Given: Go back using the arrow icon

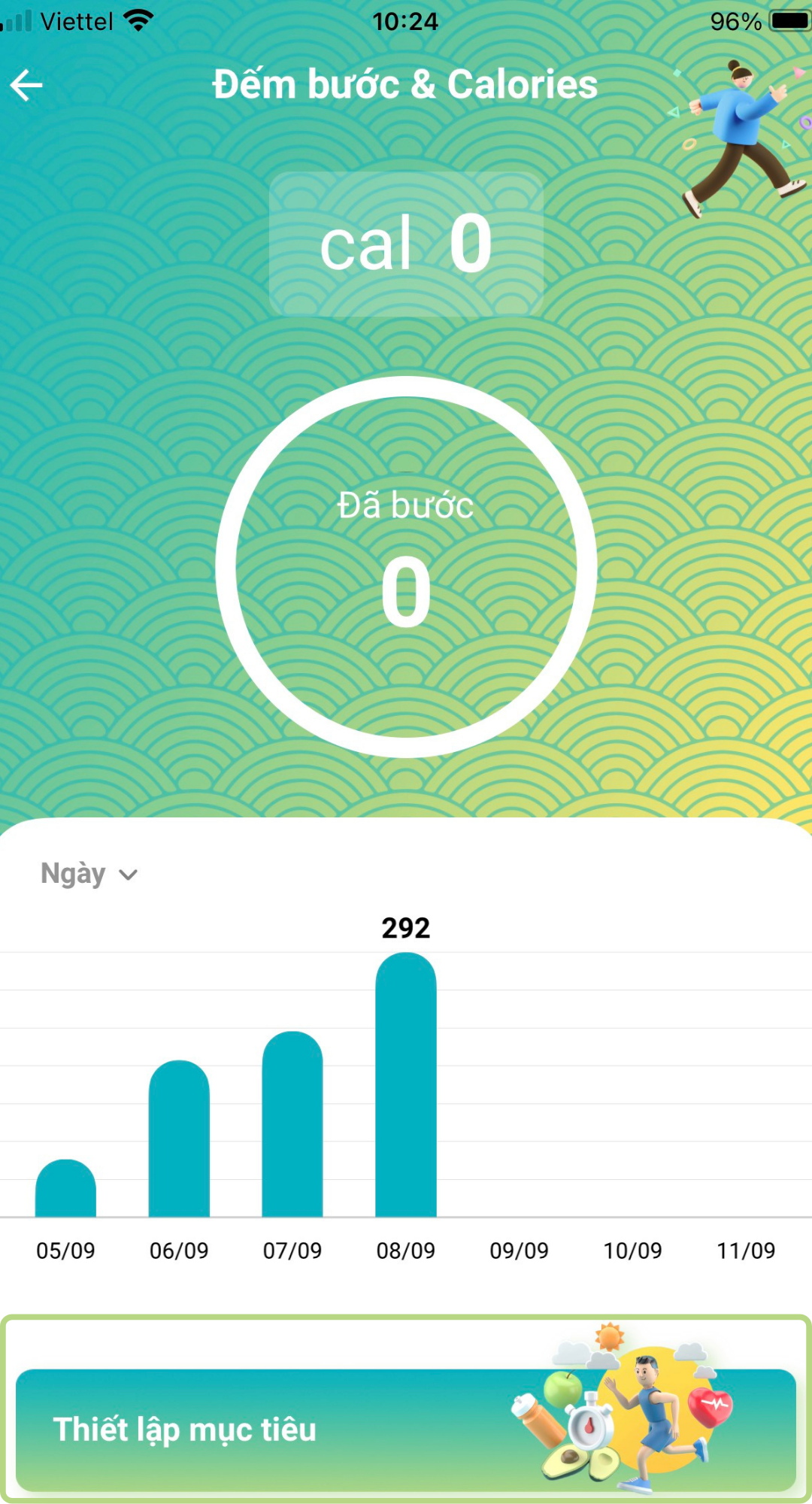Looking at the screenshot, I should coord(27,85).
